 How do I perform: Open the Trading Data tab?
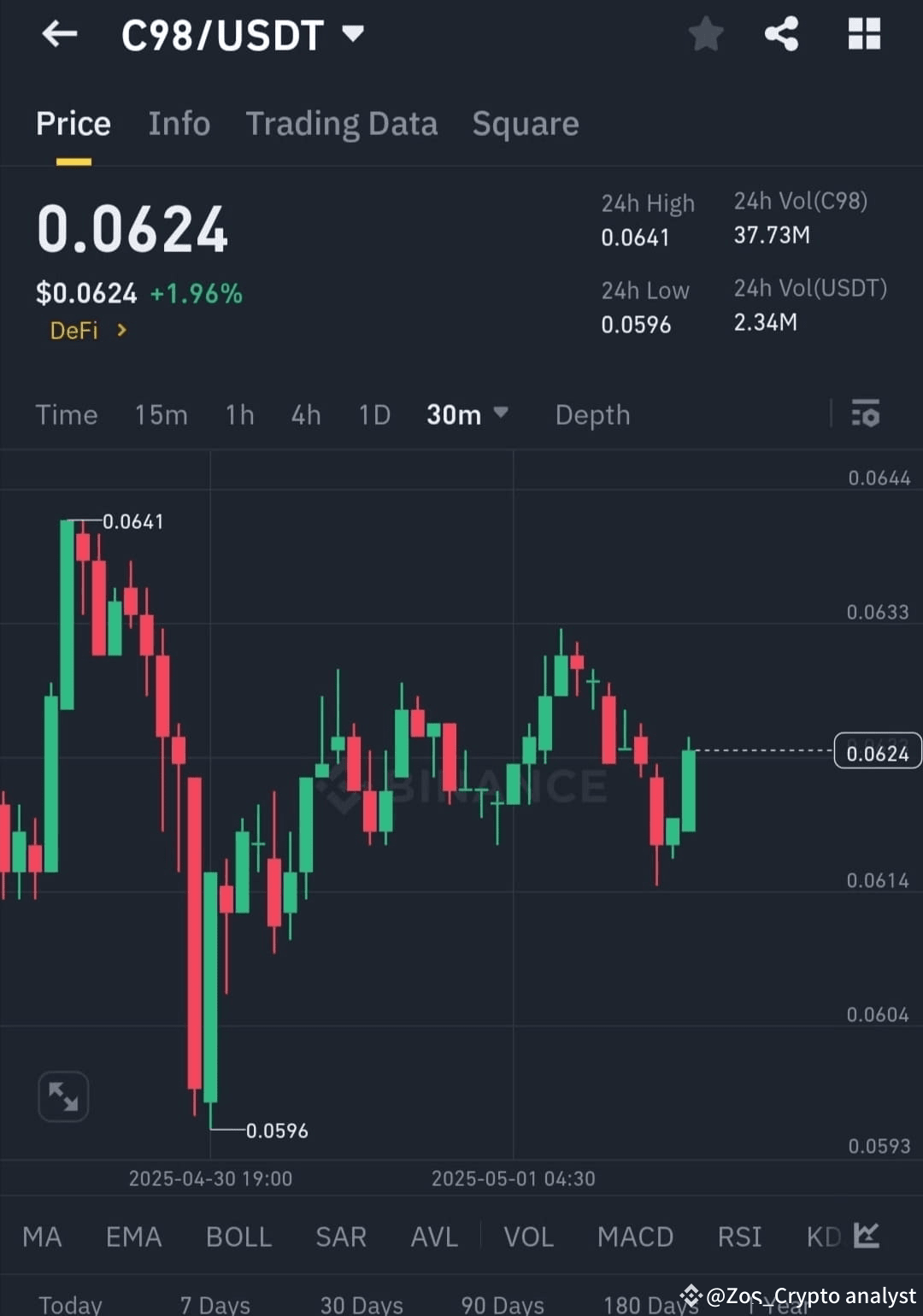pyautogui.click(x=342, y=124)
